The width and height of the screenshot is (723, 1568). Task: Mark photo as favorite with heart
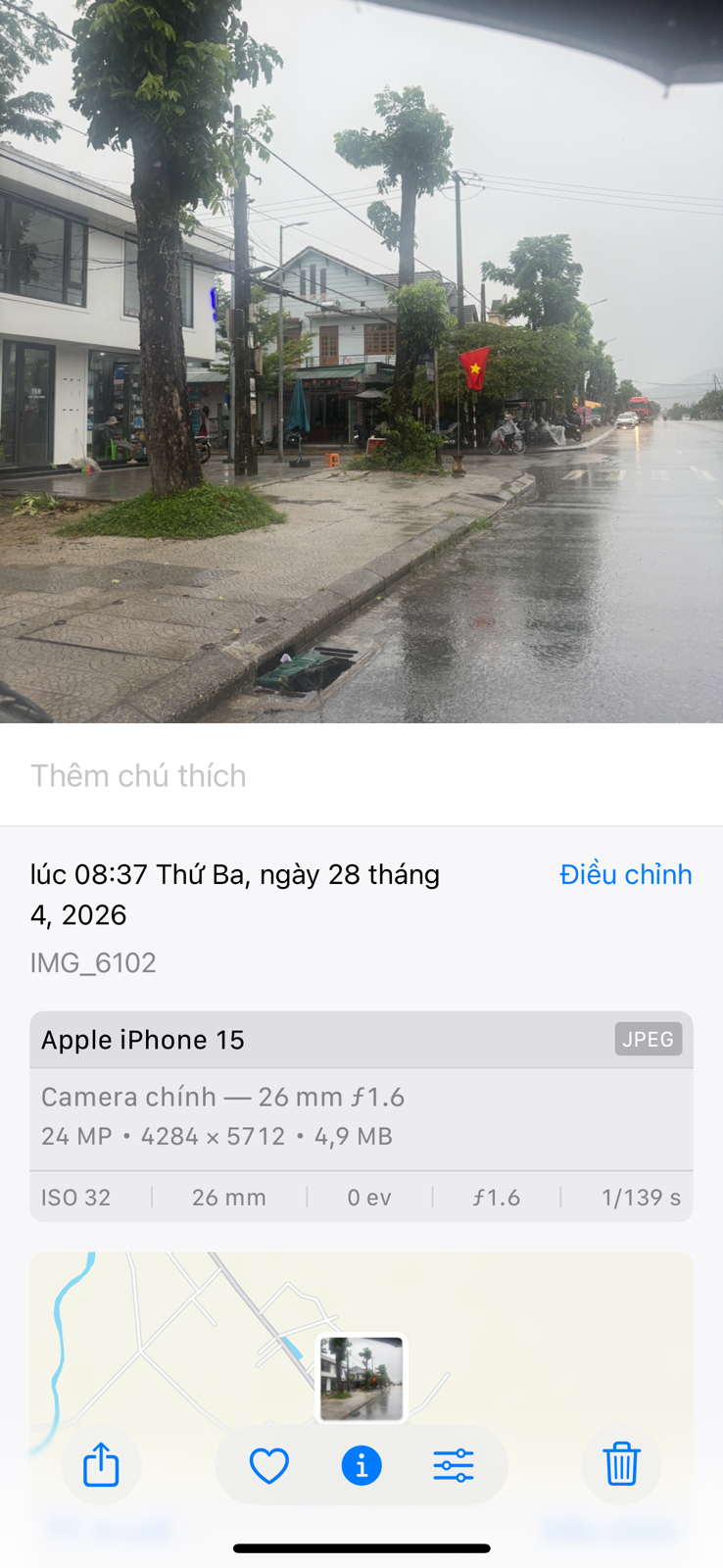click(268, 1465)
